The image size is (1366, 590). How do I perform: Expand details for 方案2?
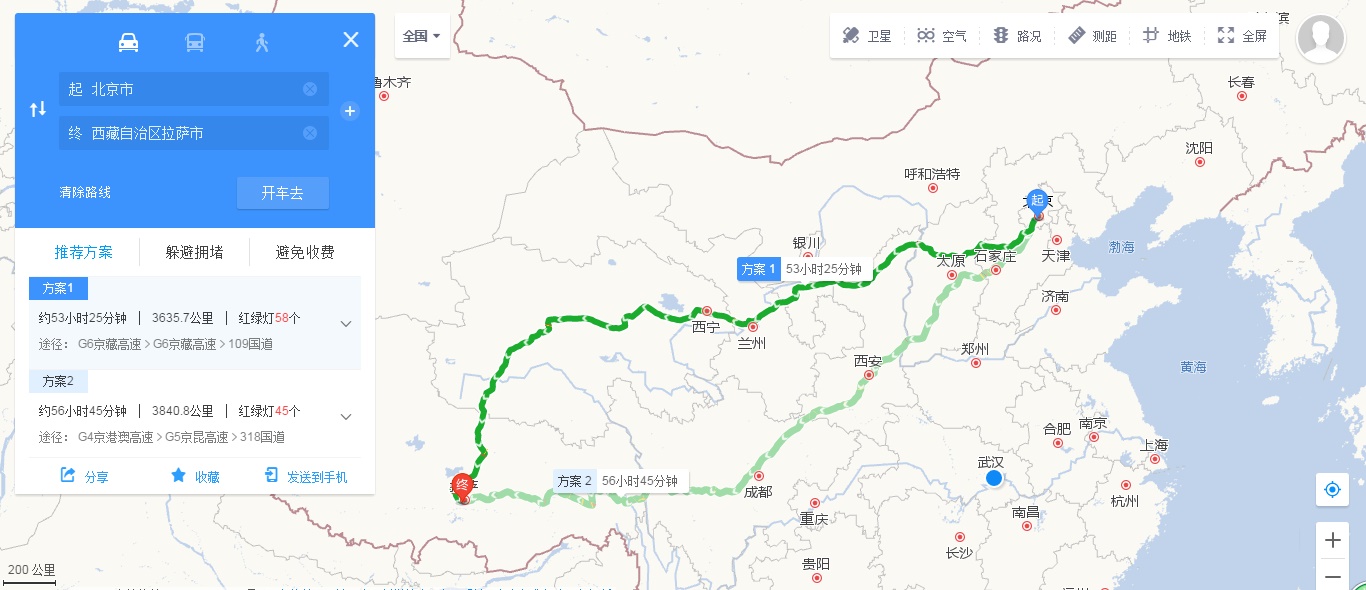click(x=346, y=416)
